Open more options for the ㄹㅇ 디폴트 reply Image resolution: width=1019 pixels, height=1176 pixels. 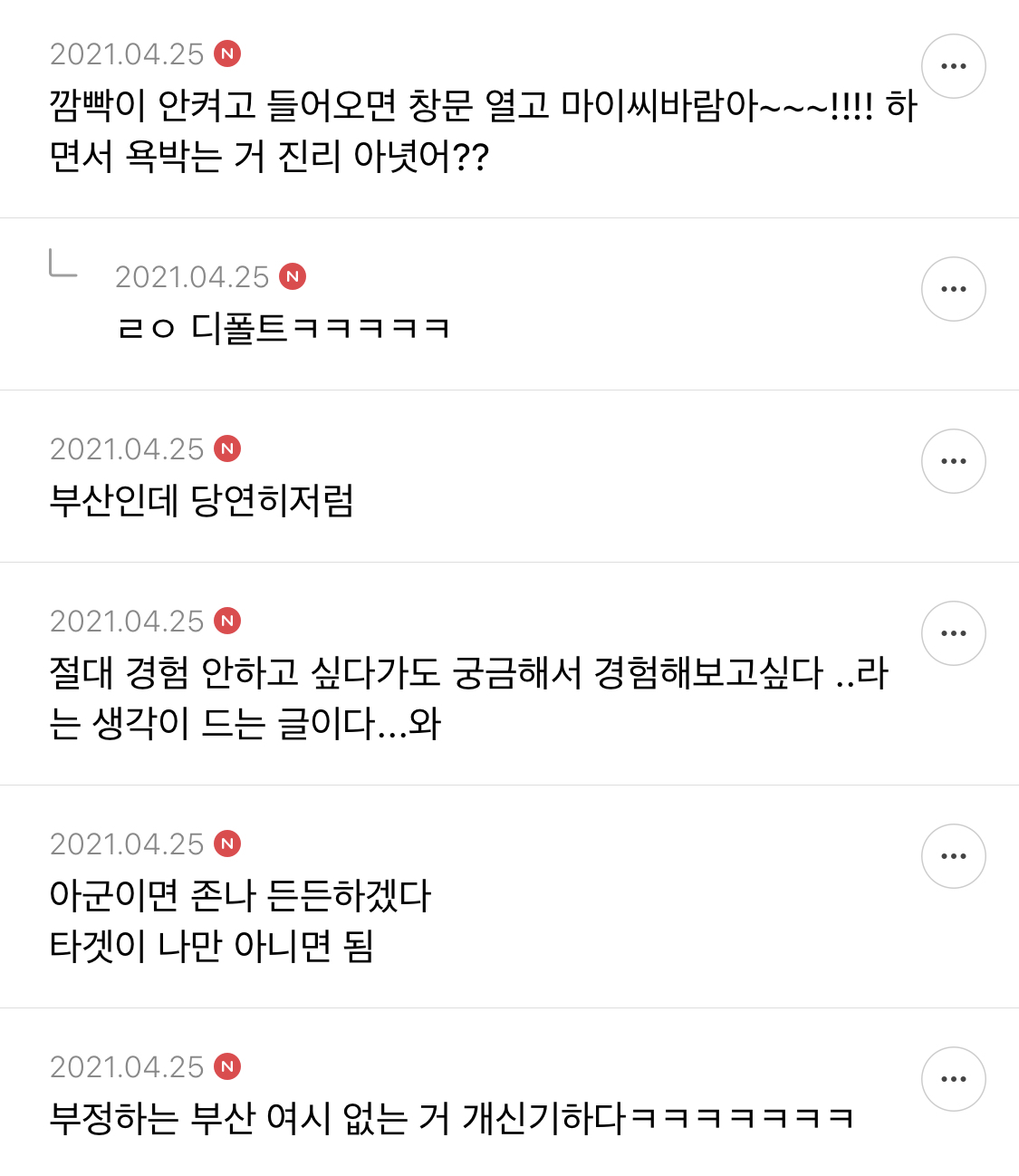(x=953, y=289)
